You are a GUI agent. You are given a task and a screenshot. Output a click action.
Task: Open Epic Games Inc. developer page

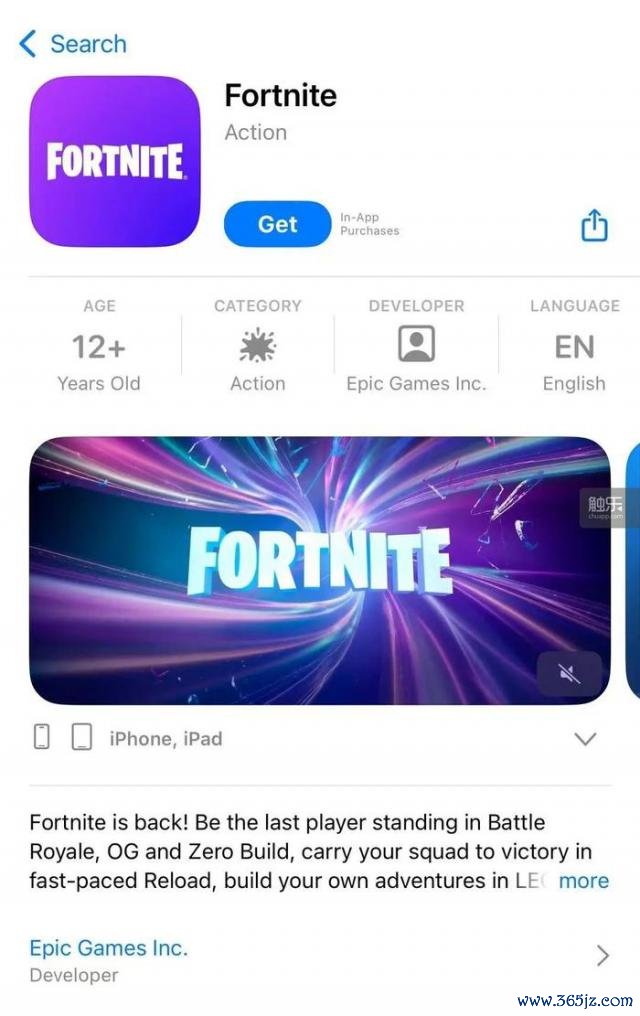click(318, 960)
